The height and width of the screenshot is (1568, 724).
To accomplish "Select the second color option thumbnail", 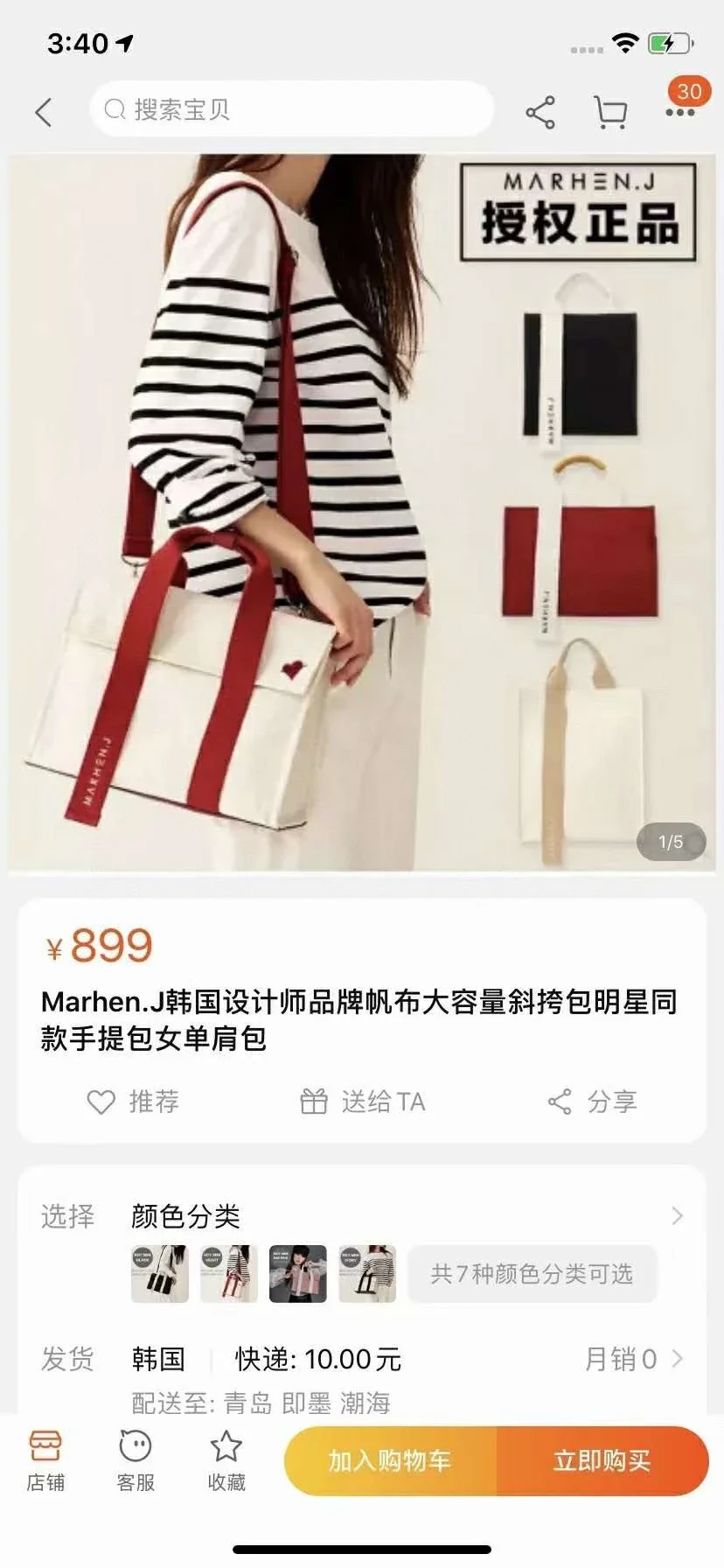I will 228,1274.
